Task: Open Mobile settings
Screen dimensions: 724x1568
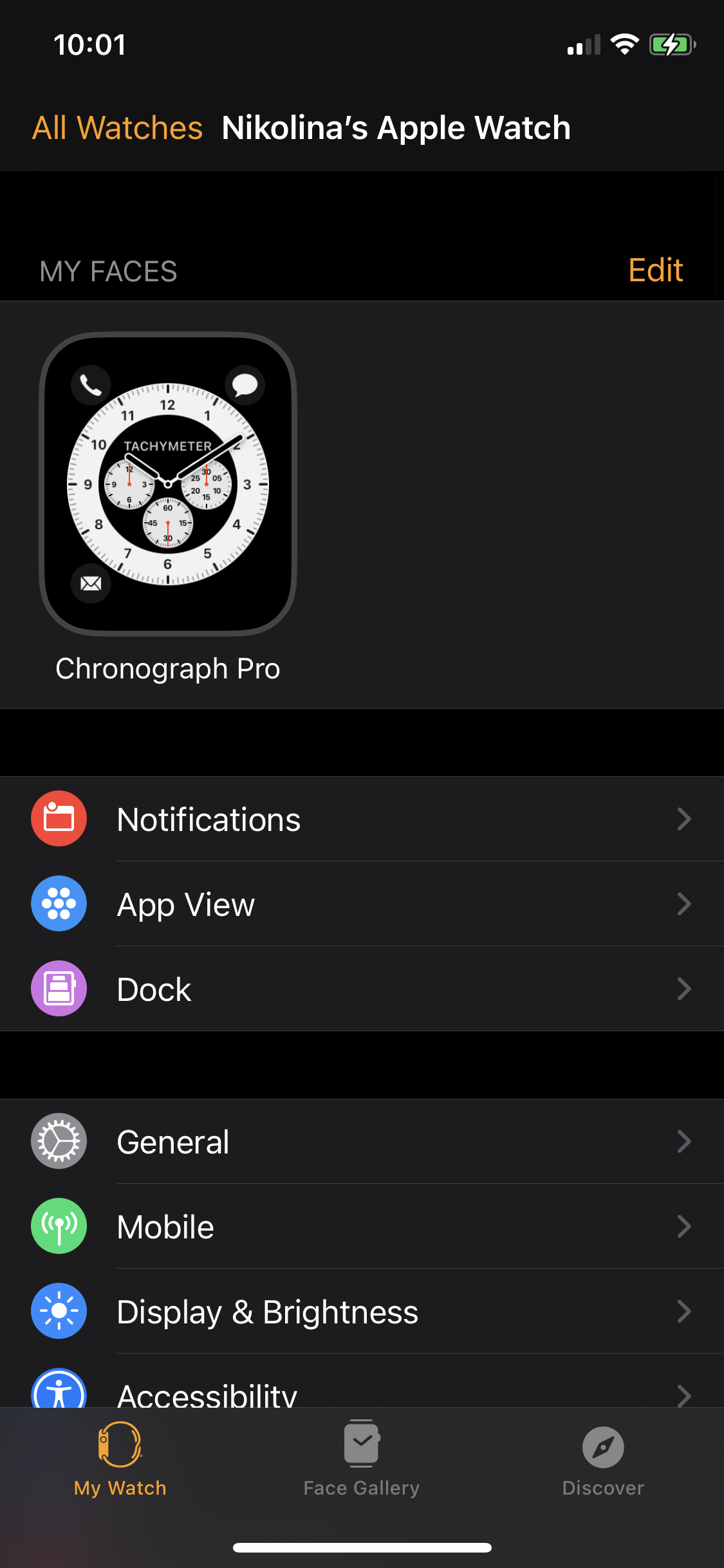Action: 362,1226
